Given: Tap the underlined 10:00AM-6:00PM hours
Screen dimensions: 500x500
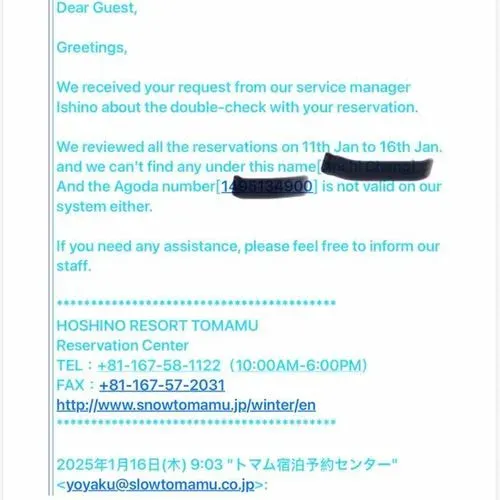Looking at the screenshot, I should [x=299, y=365].
